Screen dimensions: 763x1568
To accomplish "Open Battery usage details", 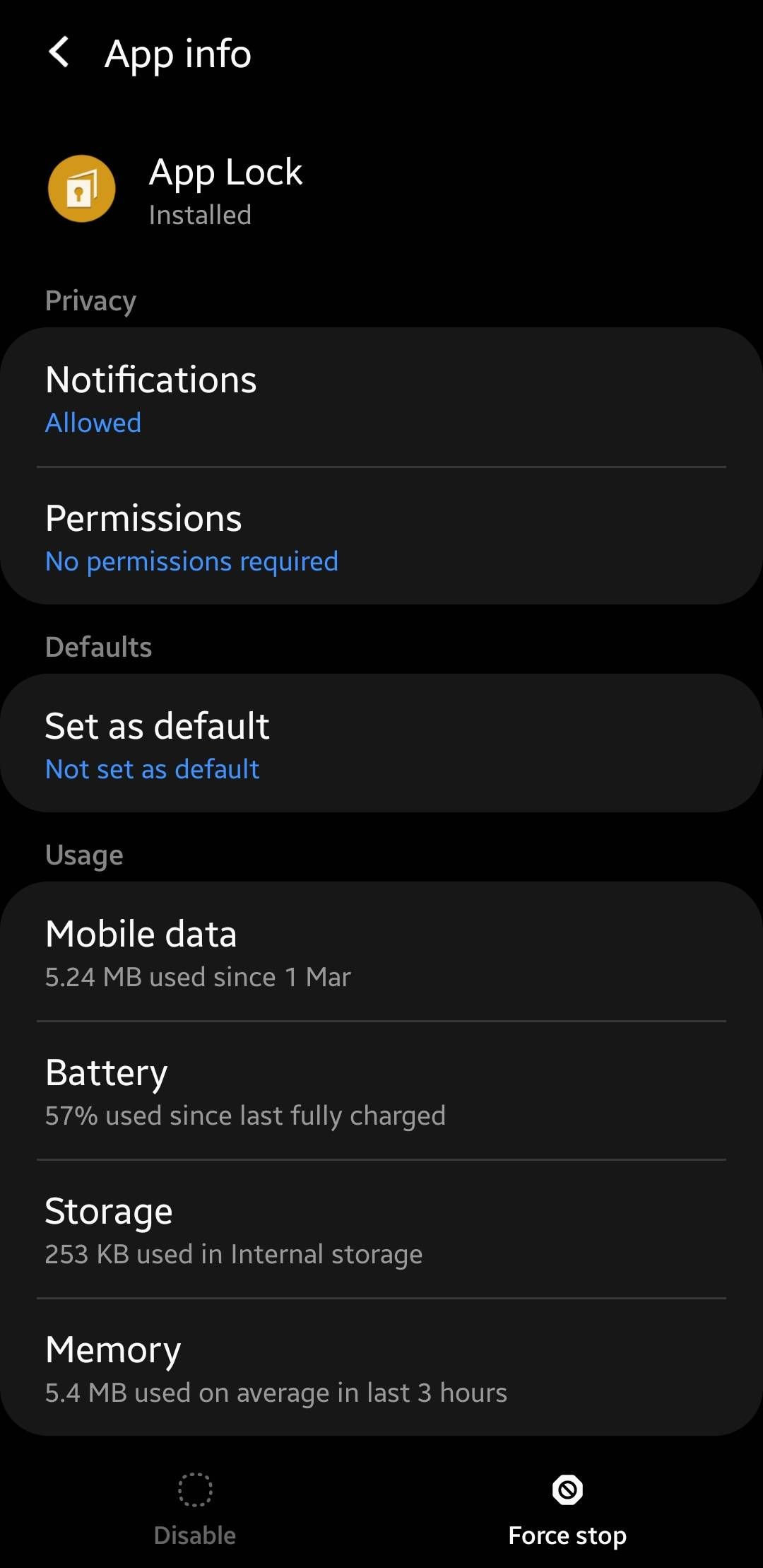I will 381,1091.
